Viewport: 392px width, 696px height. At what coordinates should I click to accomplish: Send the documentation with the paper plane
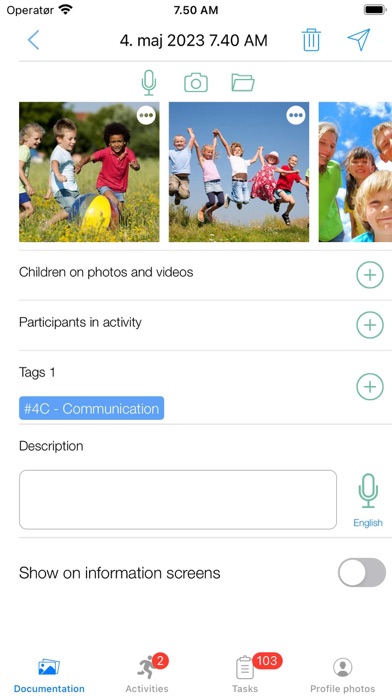[x=359, y=40]
